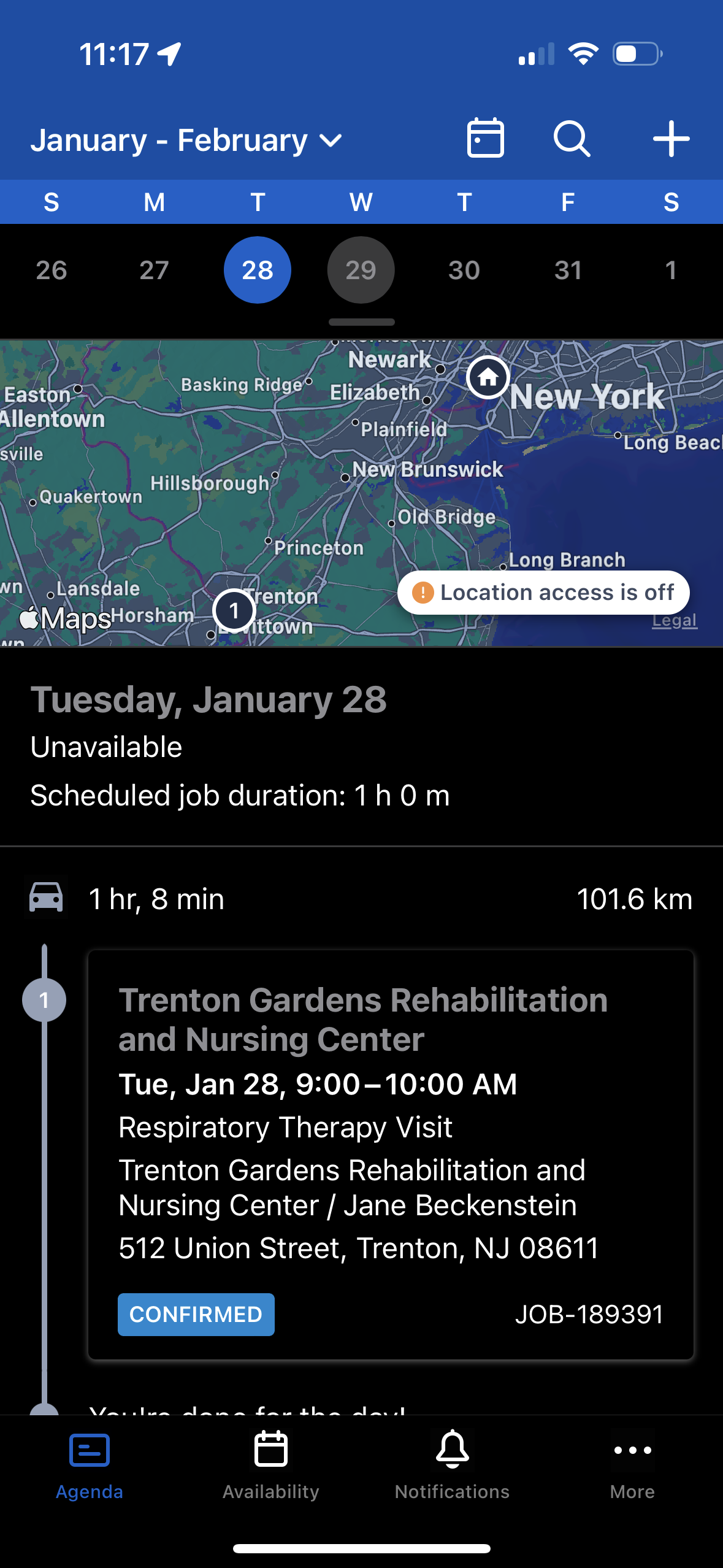Select Monday the 27th
The image size is (723, 1568).
154,270
